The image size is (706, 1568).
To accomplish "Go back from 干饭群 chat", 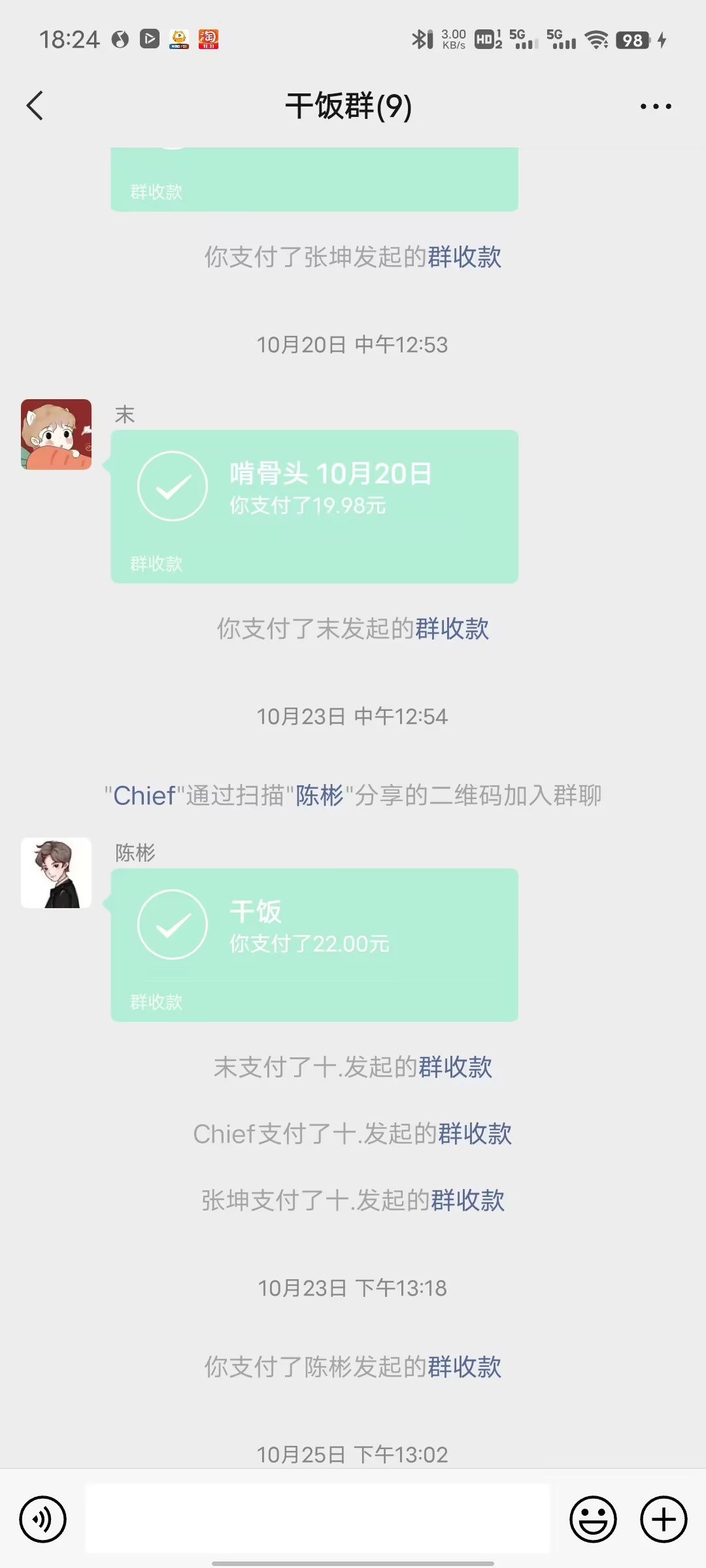I will point(35,106).
